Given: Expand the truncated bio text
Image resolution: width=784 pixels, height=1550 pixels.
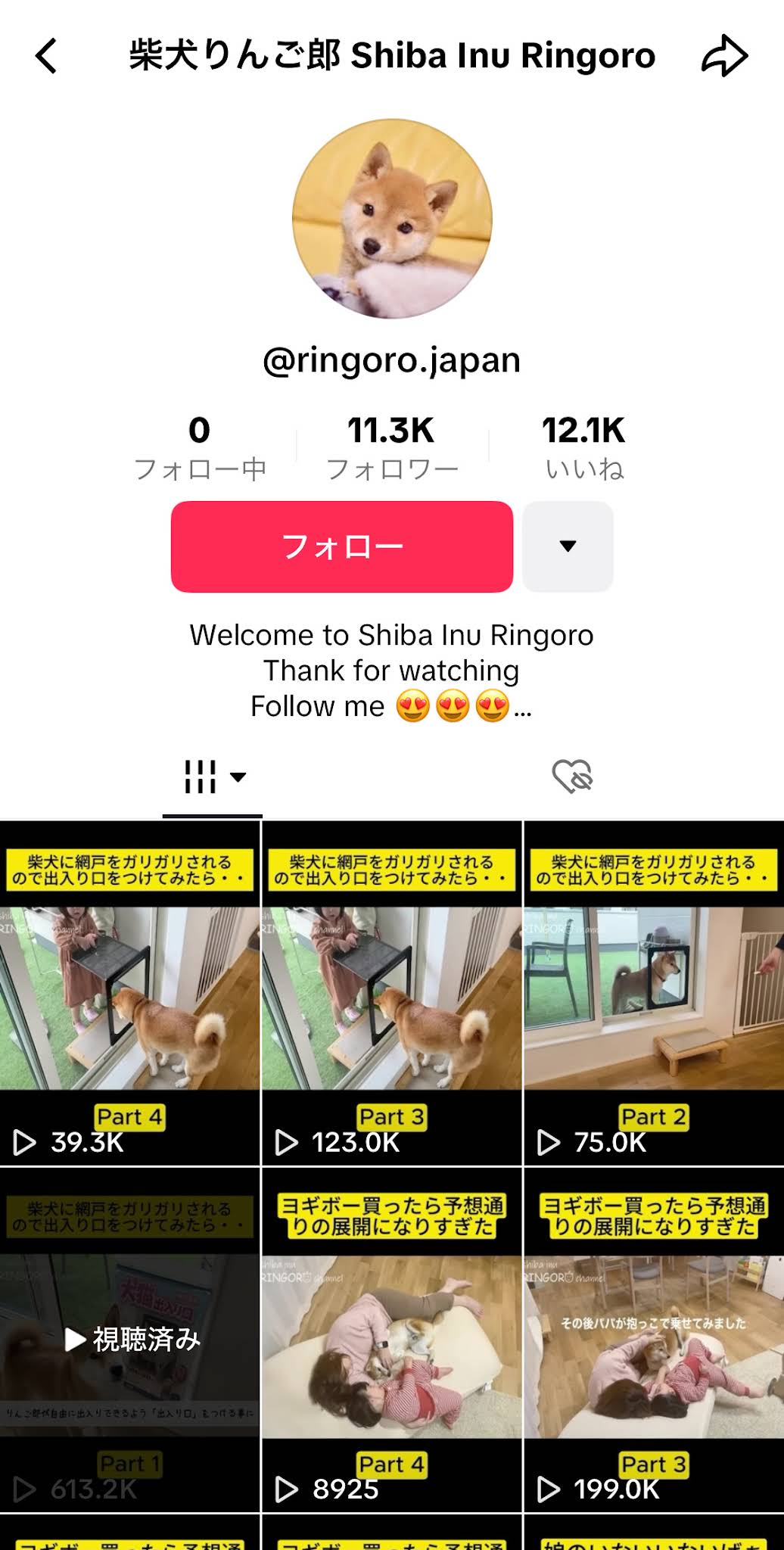Looking at the screenshot, I should coord(522,708).
